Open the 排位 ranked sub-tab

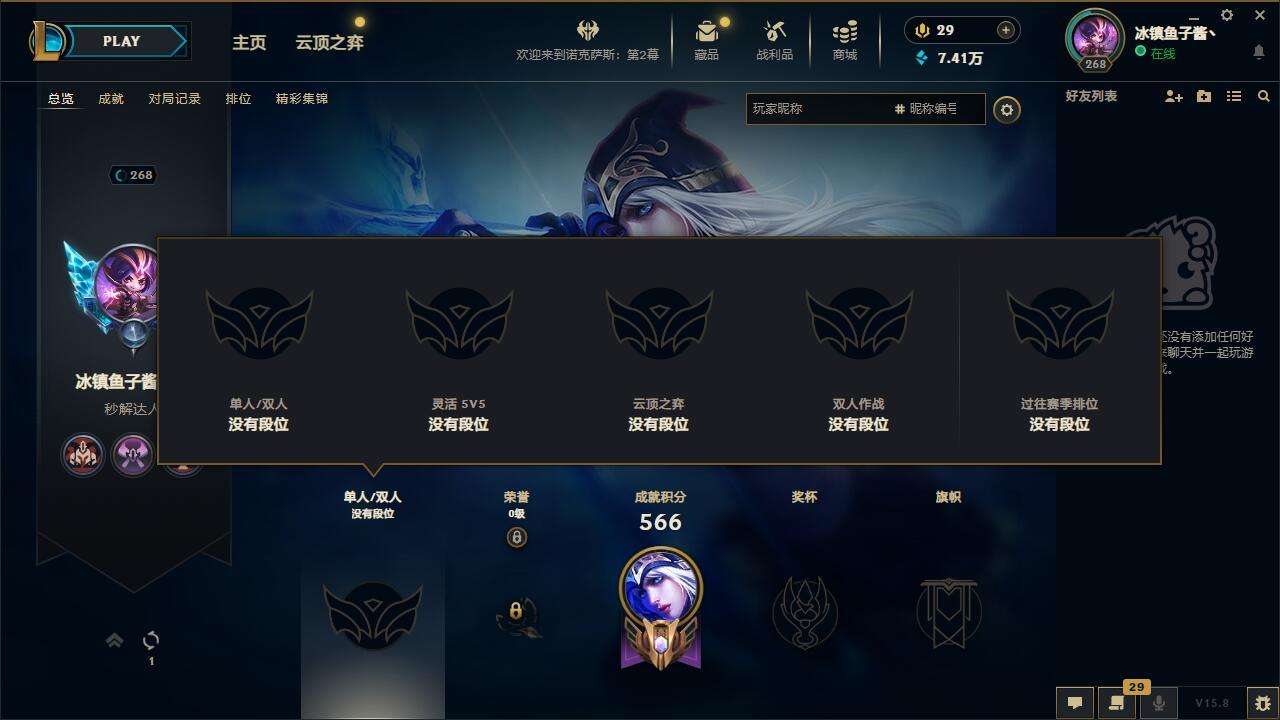(238, 99)
